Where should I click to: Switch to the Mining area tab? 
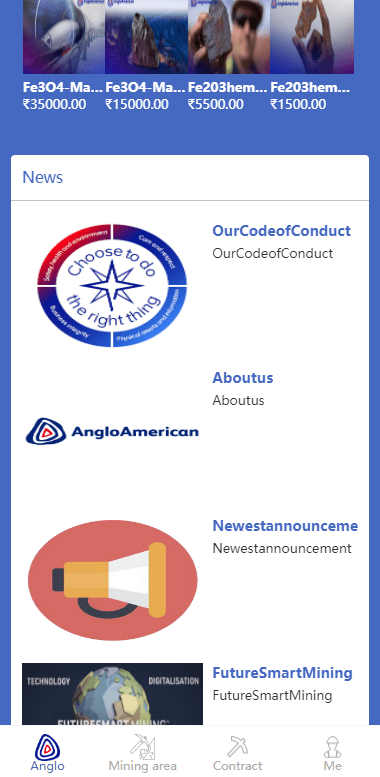click(x=143, y=752)
